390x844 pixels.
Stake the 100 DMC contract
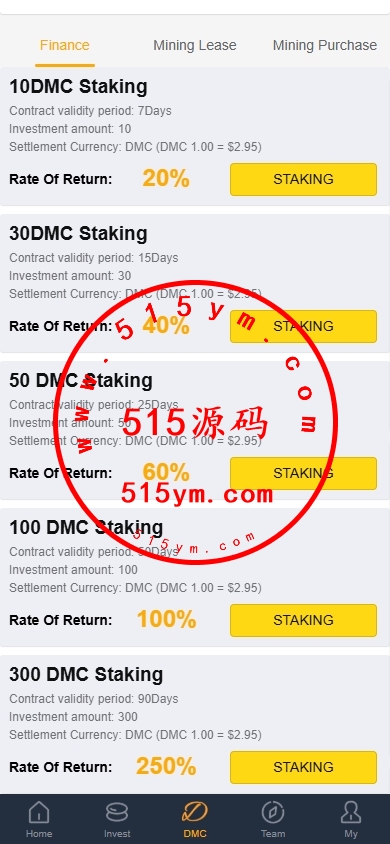coord(303,620)
